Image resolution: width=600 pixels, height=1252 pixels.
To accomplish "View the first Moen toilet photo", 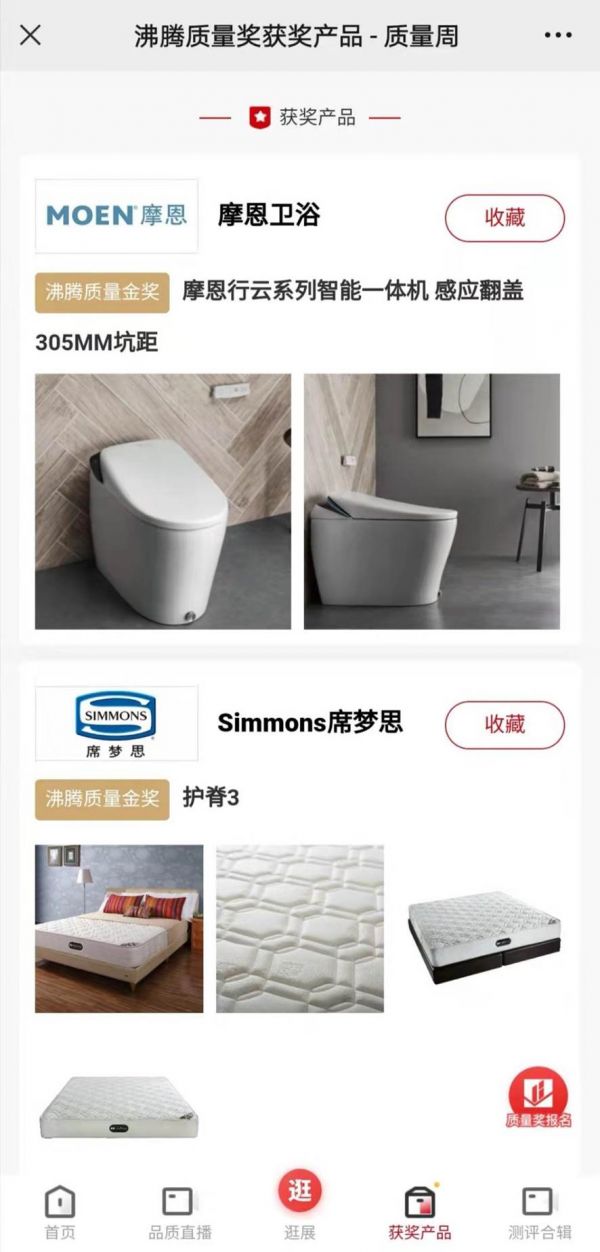I will (163, 502).
